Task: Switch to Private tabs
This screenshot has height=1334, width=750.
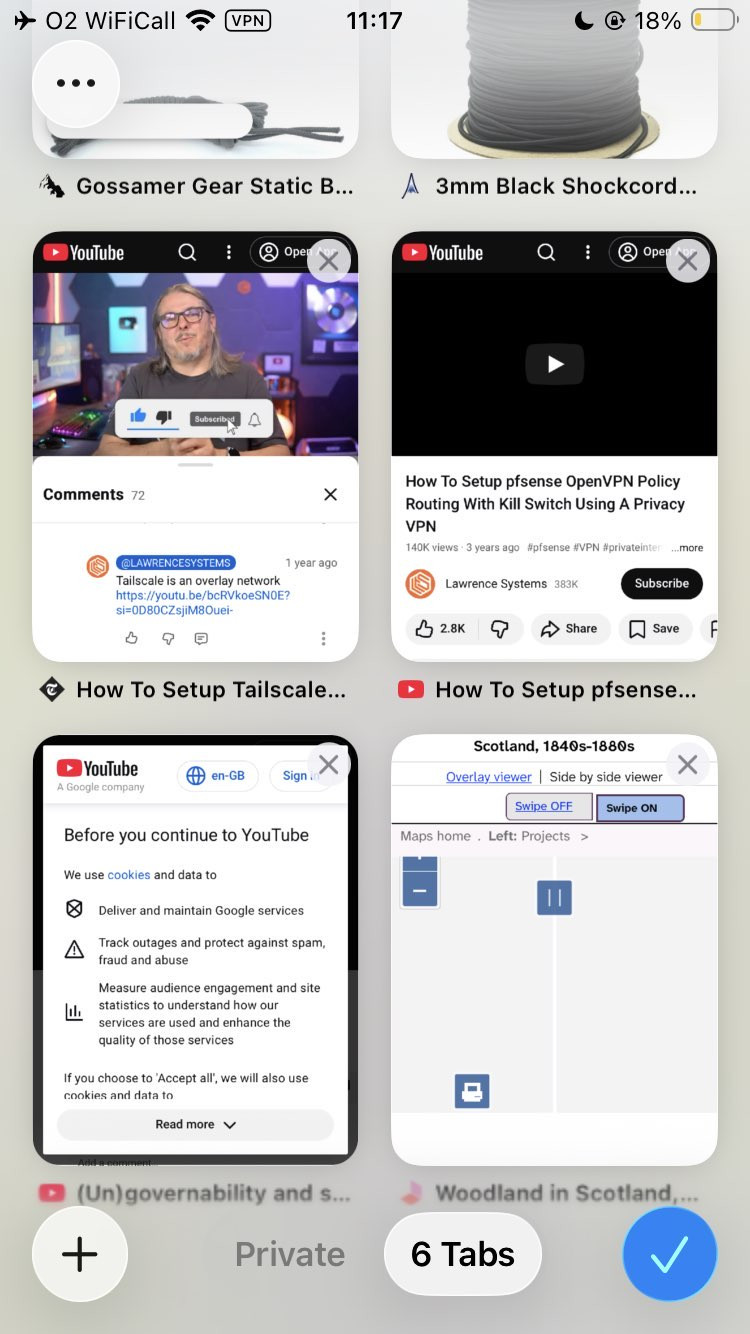Action: (290, 1254)
